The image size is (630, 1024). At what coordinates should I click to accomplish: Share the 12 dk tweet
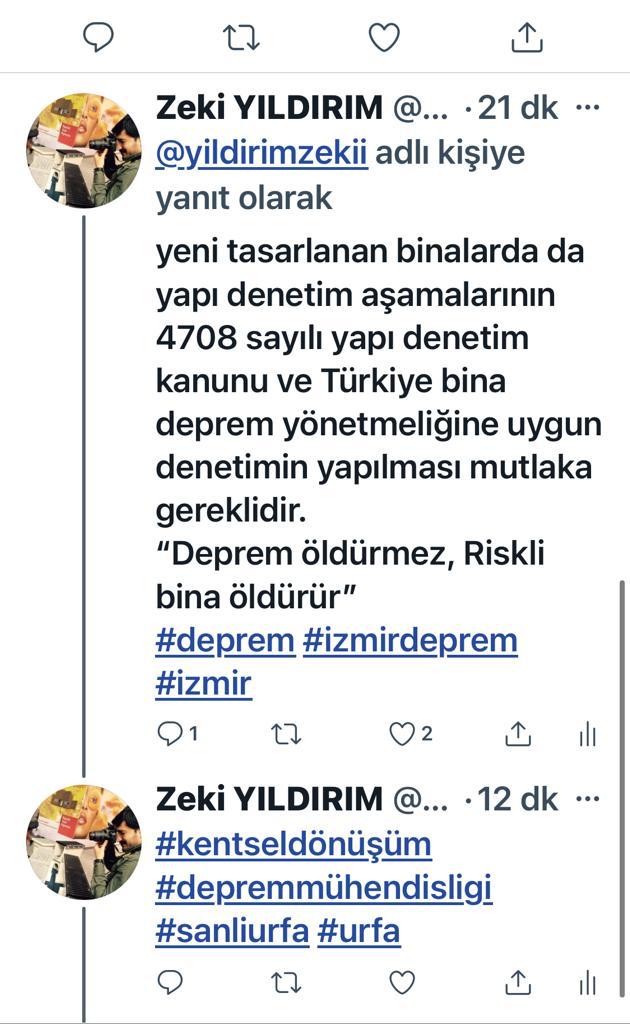[x=518, y=982]
